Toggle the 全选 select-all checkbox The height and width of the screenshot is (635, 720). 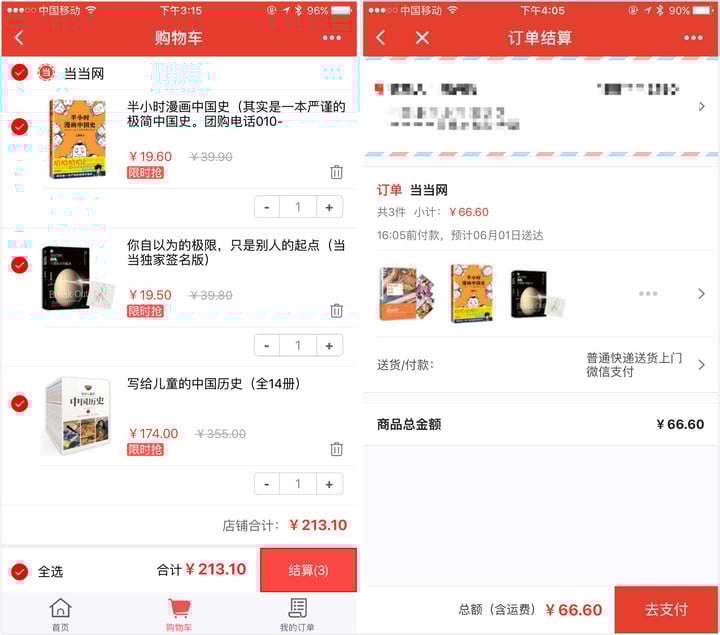click(x=19, y=571)
